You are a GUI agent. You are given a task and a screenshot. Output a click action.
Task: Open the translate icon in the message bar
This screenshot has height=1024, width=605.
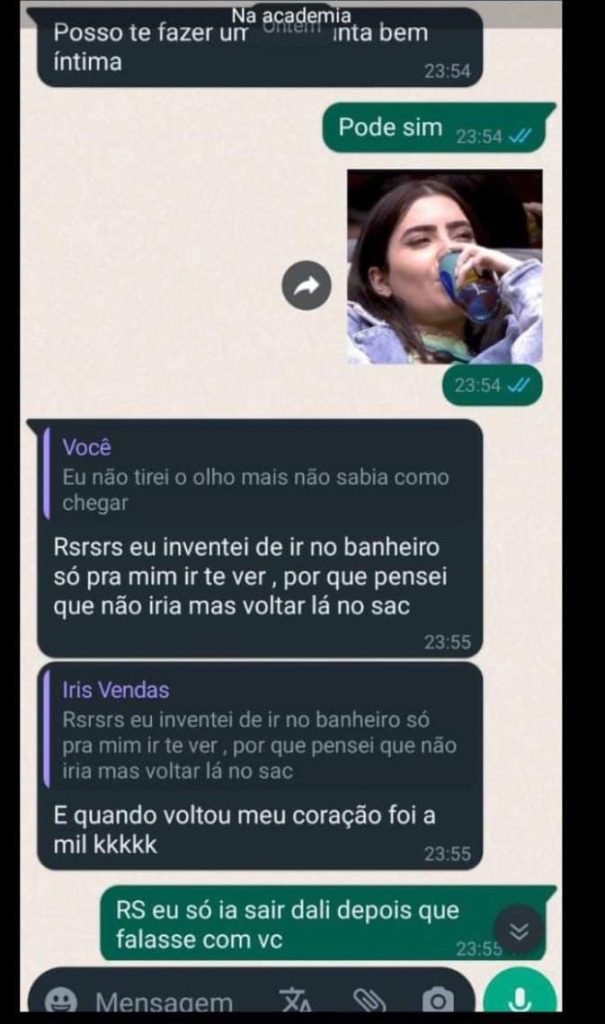[x=295, y=999]
